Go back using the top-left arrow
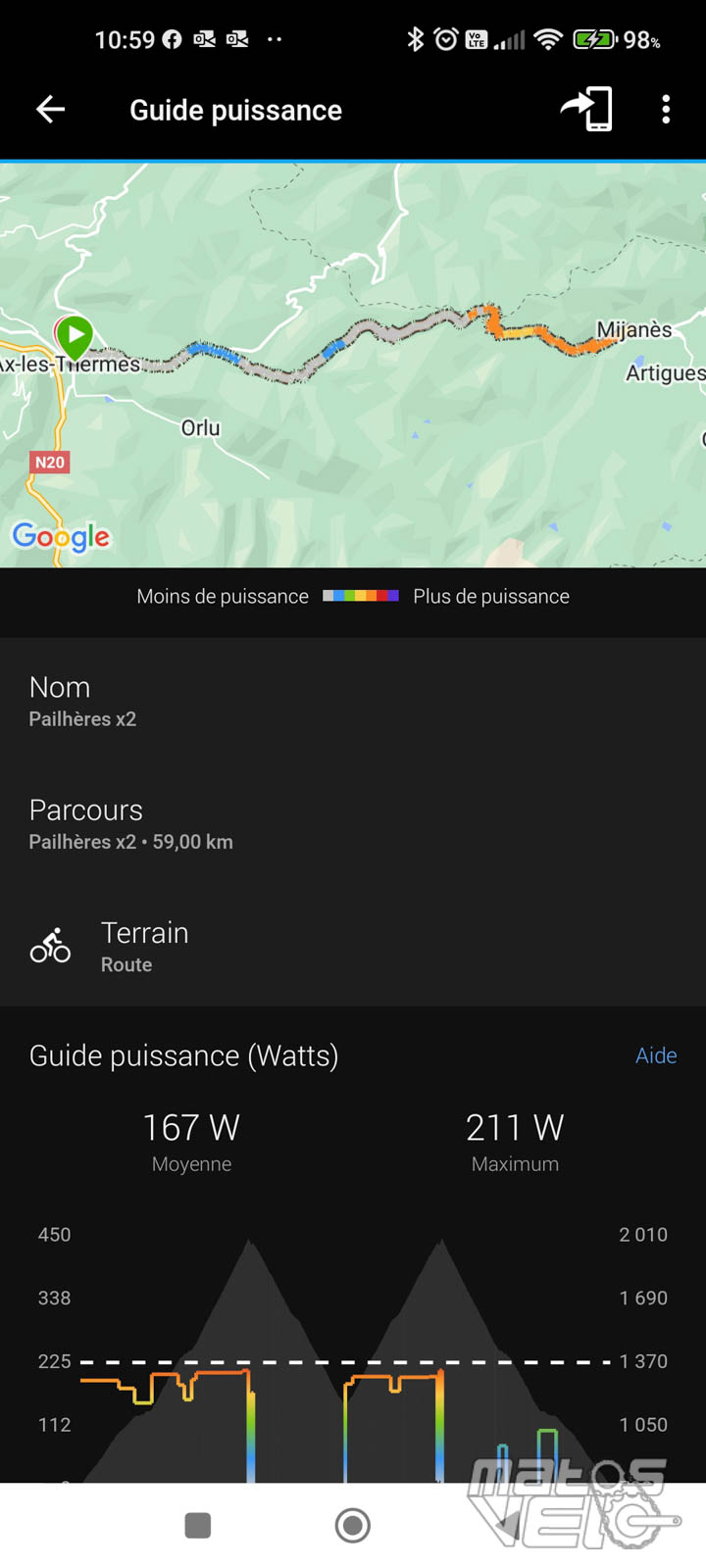Screen dimensions: 706x1568 50,110
